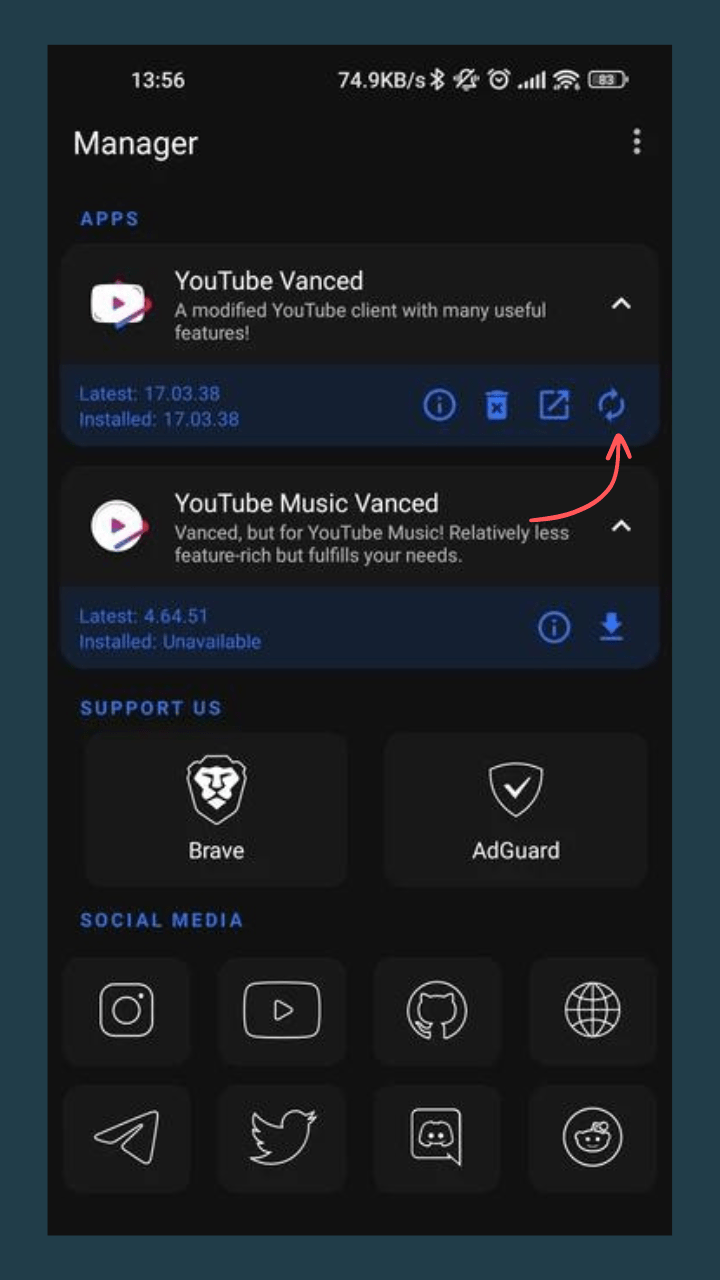Reinstall YouTube Vanced with the refresh icon

point(612,405)
